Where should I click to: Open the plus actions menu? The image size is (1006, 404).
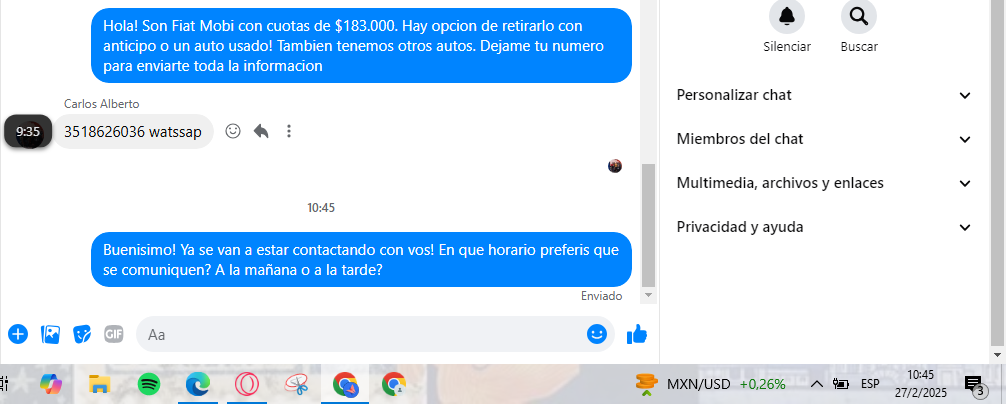(17, 334)
